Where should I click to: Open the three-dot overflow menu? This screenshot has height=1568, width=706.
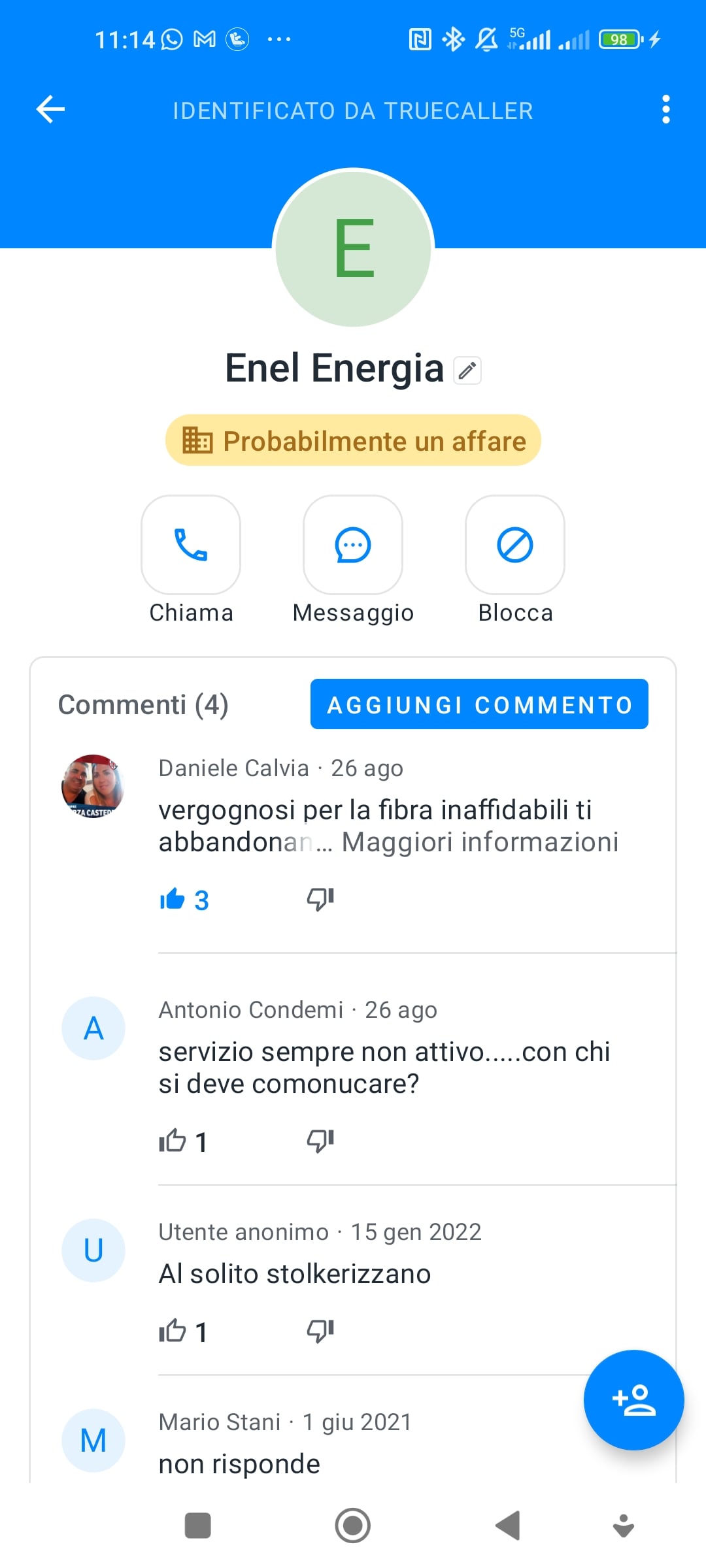(665, 109)
